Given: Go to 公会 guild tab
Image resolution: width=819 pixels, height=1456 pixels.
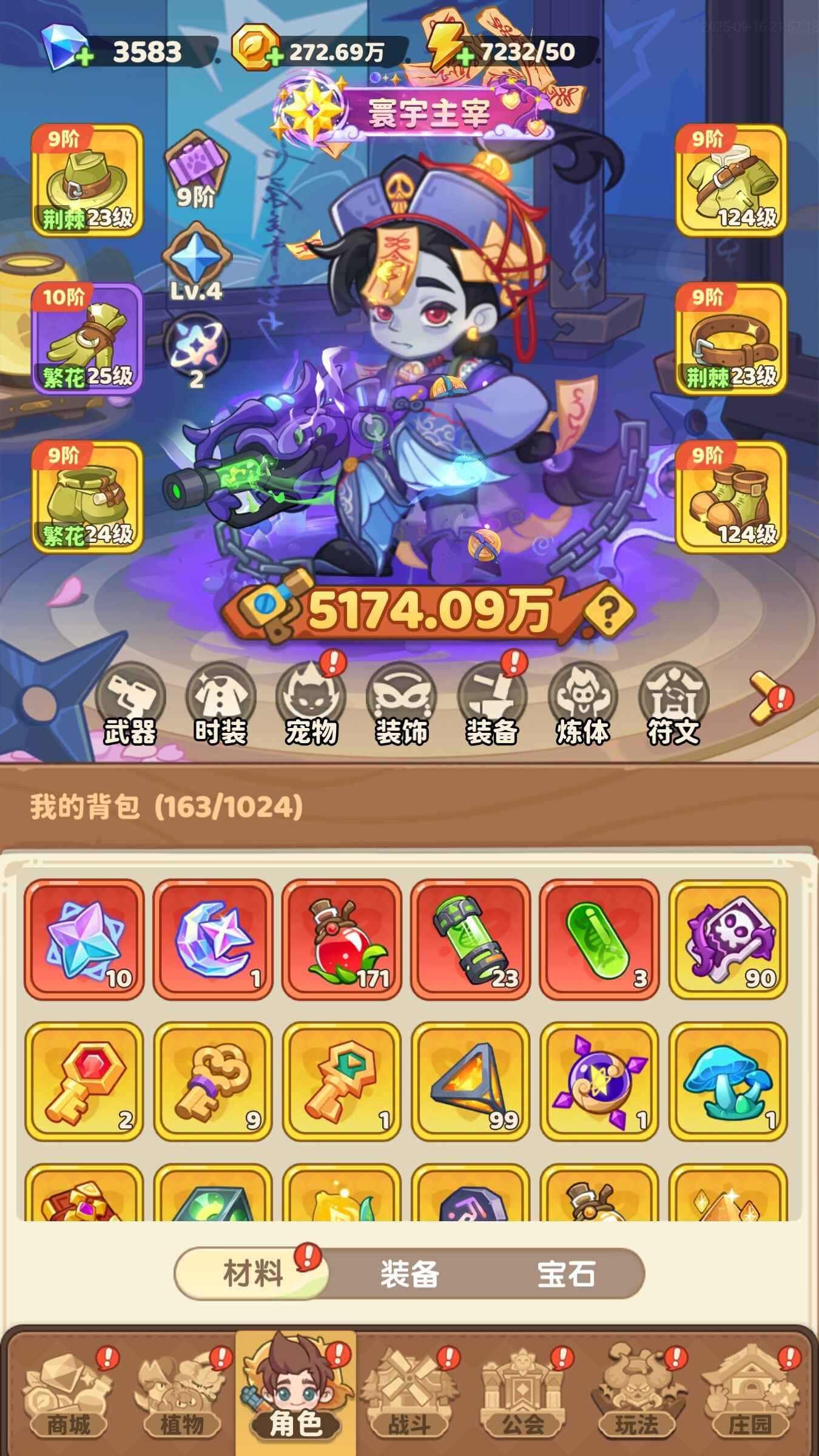Looking at the screenshot, I should pos(523,1394).
